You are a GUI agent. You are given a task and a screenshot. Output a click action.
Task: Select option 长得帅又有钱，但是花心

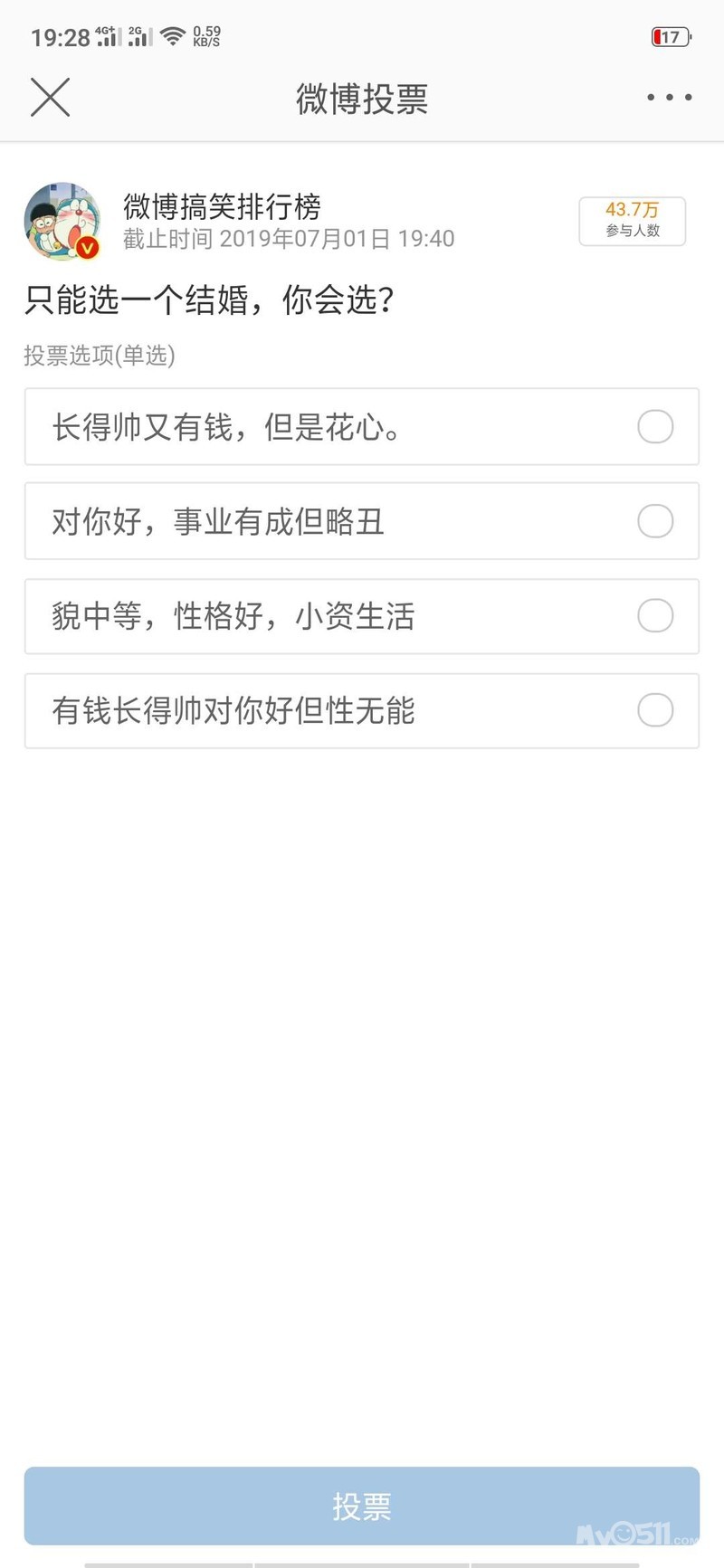point(655,427)
